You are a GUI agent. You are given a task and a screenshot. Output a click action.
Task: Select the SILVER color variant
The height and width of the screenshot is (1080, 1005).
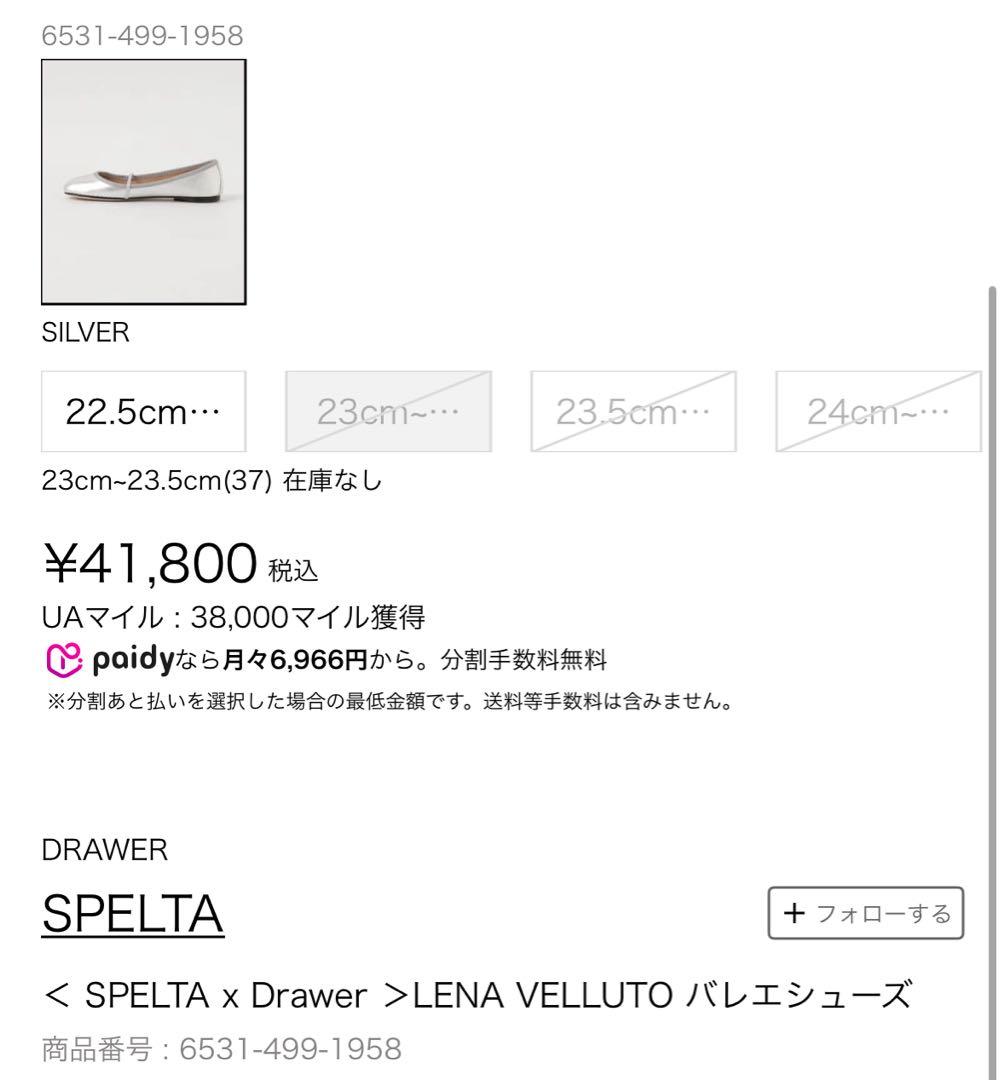coord(86,333)
